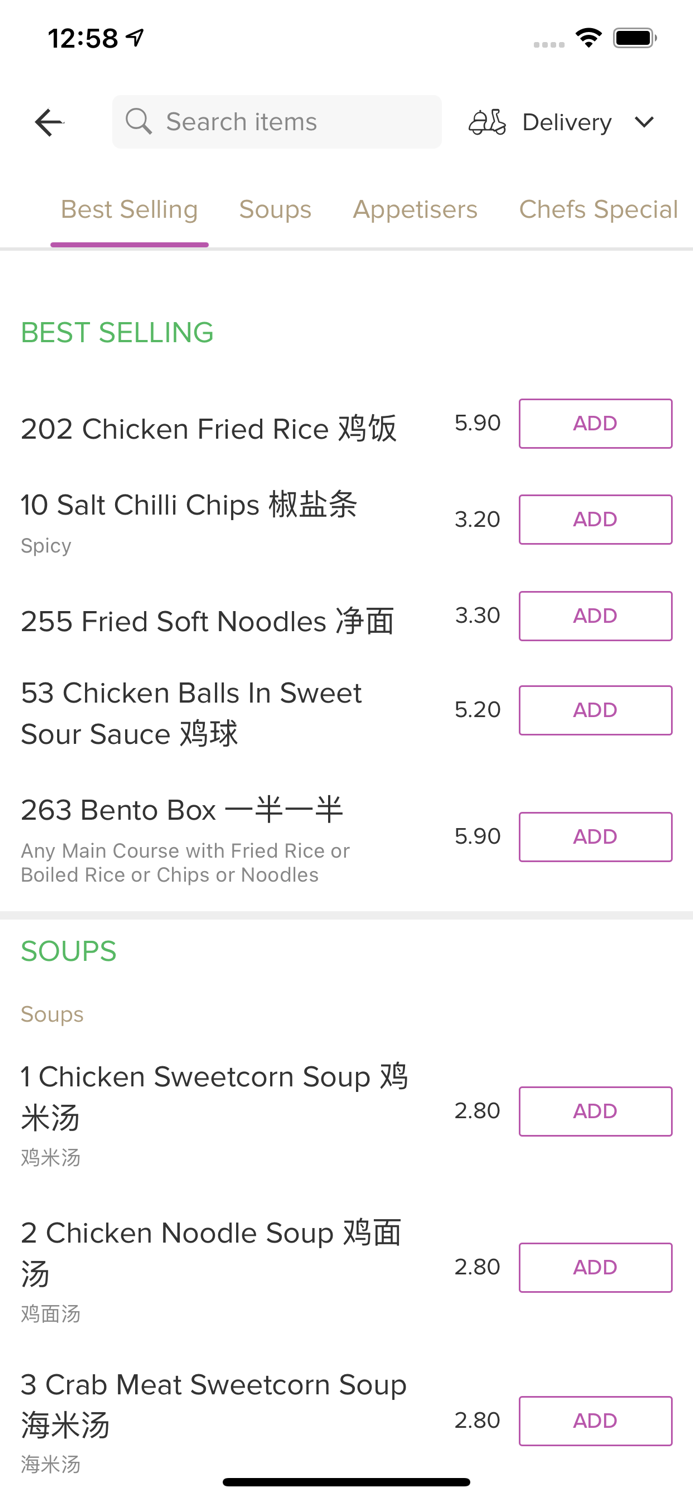Image resolution: width=693 pixels, height=1500 pixels.
Task: Add 3 Crab Meat Sweetcorn Soup
Action: click(595, 1420)
